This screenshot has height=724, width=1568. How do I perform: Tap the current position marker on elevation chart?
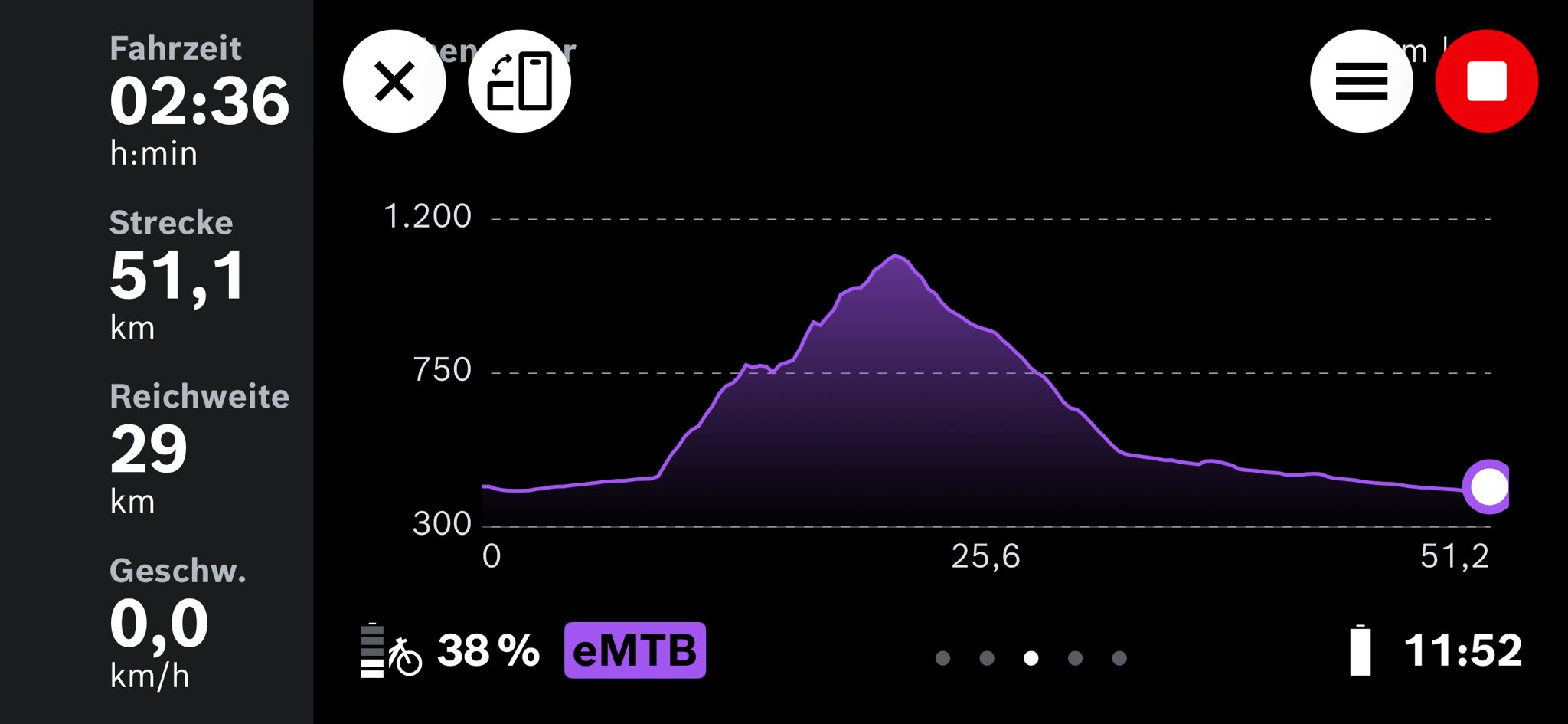tap(1487, 487)
